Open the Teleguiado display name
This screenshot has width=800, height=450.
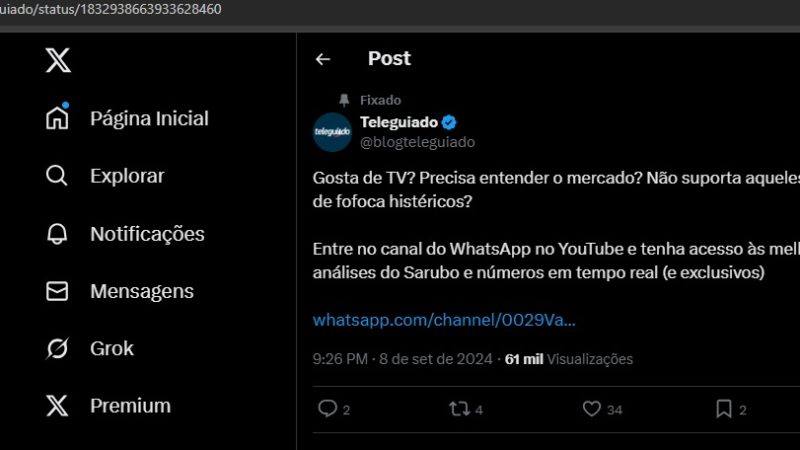[399, 122]
